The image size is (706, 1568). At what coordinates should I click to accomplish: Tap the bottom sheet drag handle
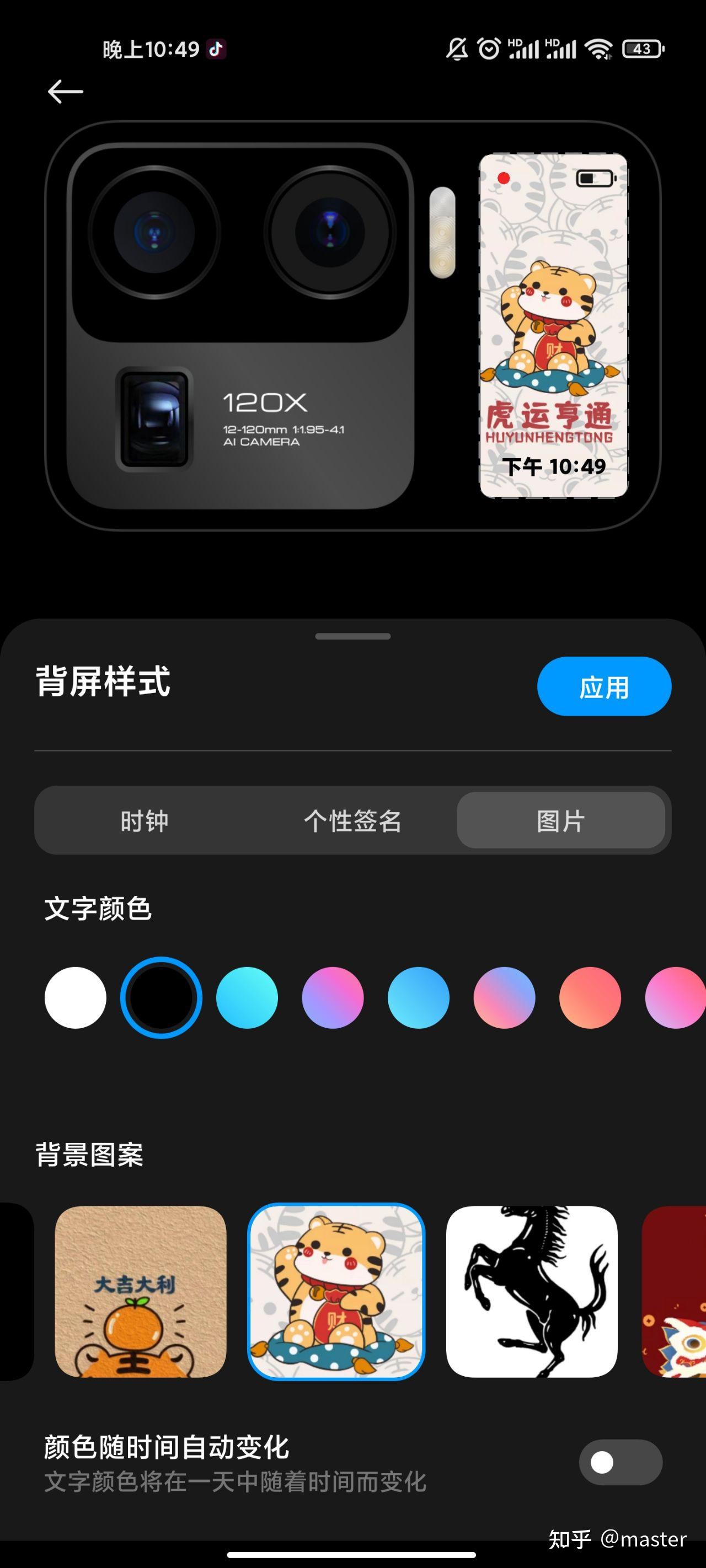352,637
